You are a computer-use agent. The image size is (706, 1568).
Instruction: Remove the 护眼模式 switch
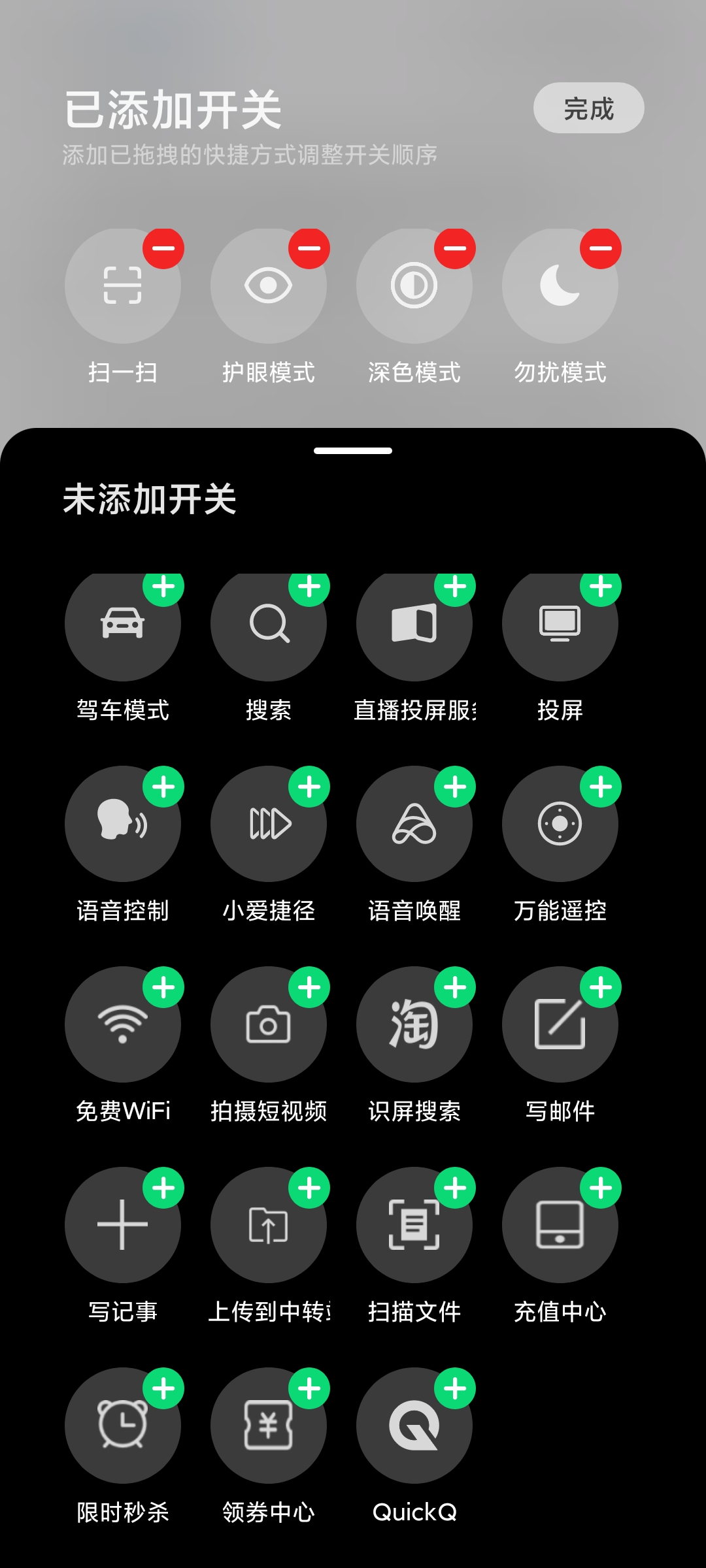(309, 248)
